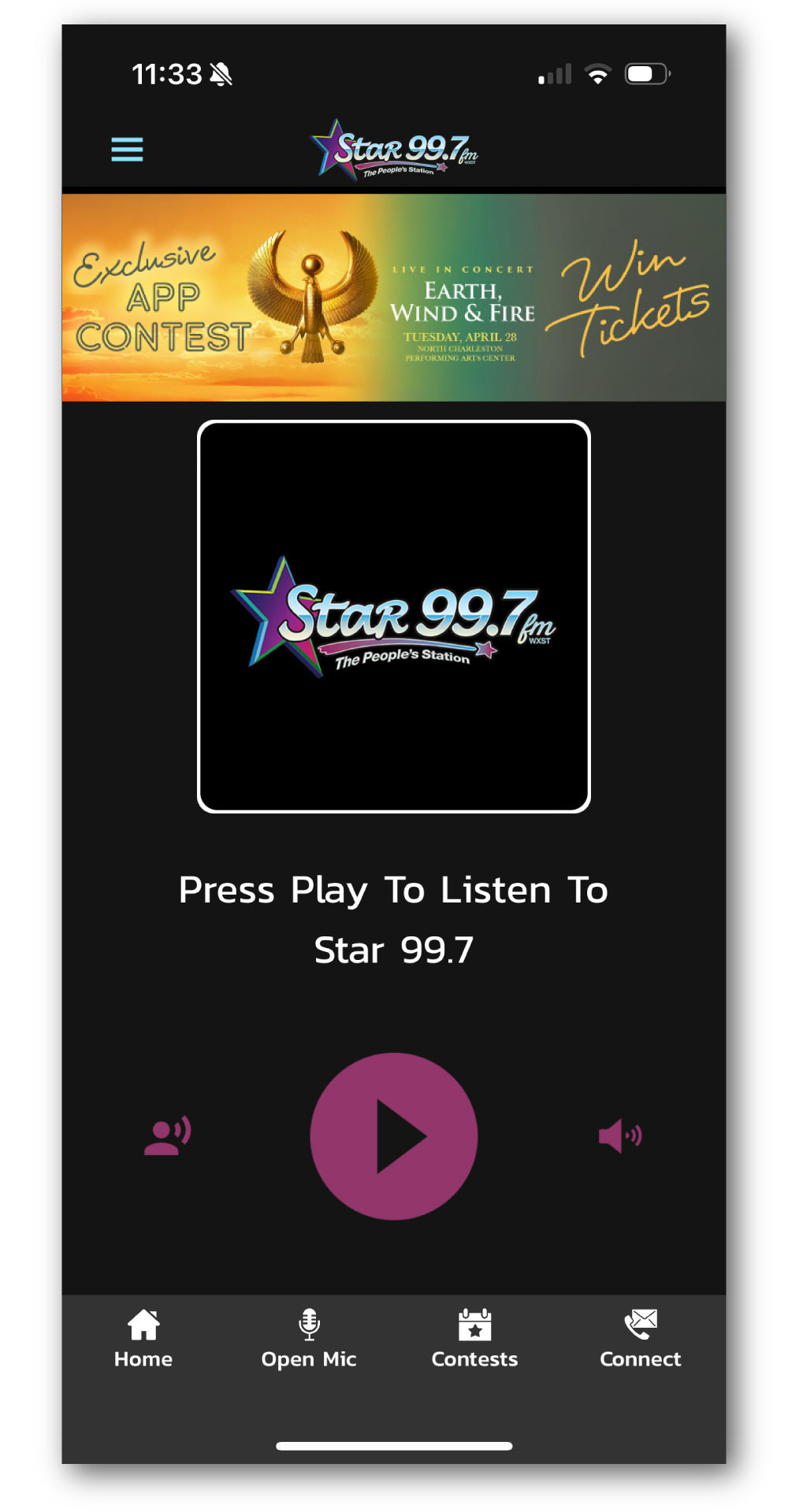This screenshot has width=788, height=1512.
Task: Switch to the Open Mic tab
Action: tap(309, 1338)
